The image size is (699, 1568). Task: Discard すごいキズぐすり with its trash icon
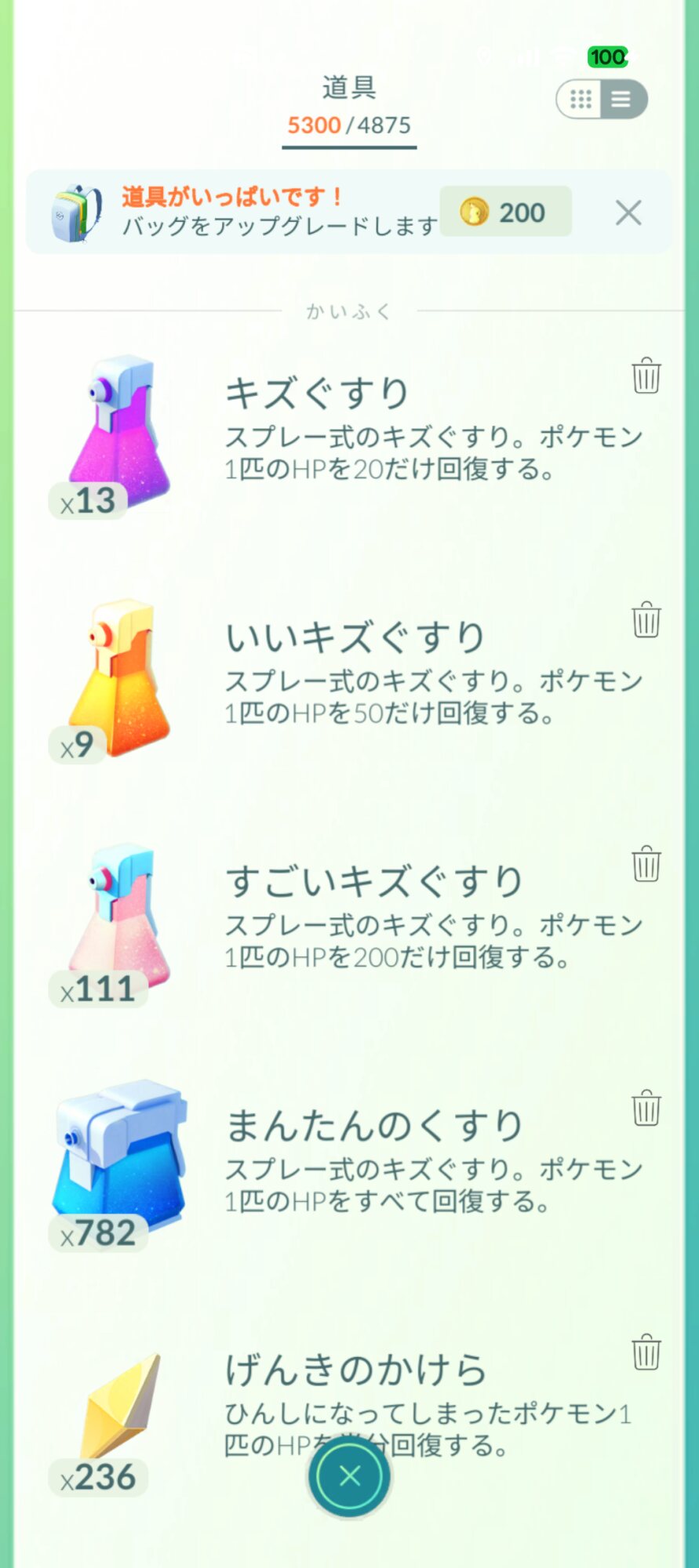(646, 863)
